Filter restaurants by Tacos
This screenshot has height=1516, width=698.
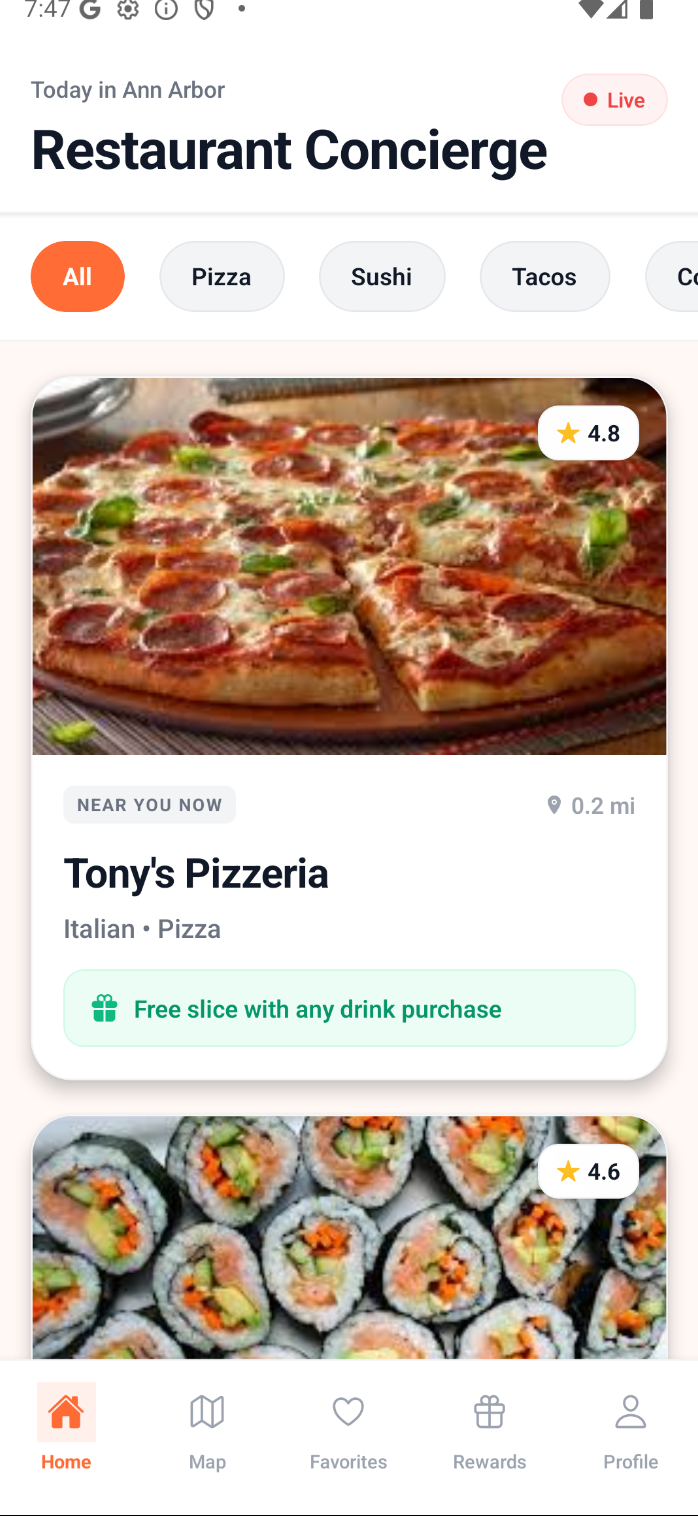(x=544, y=277)
